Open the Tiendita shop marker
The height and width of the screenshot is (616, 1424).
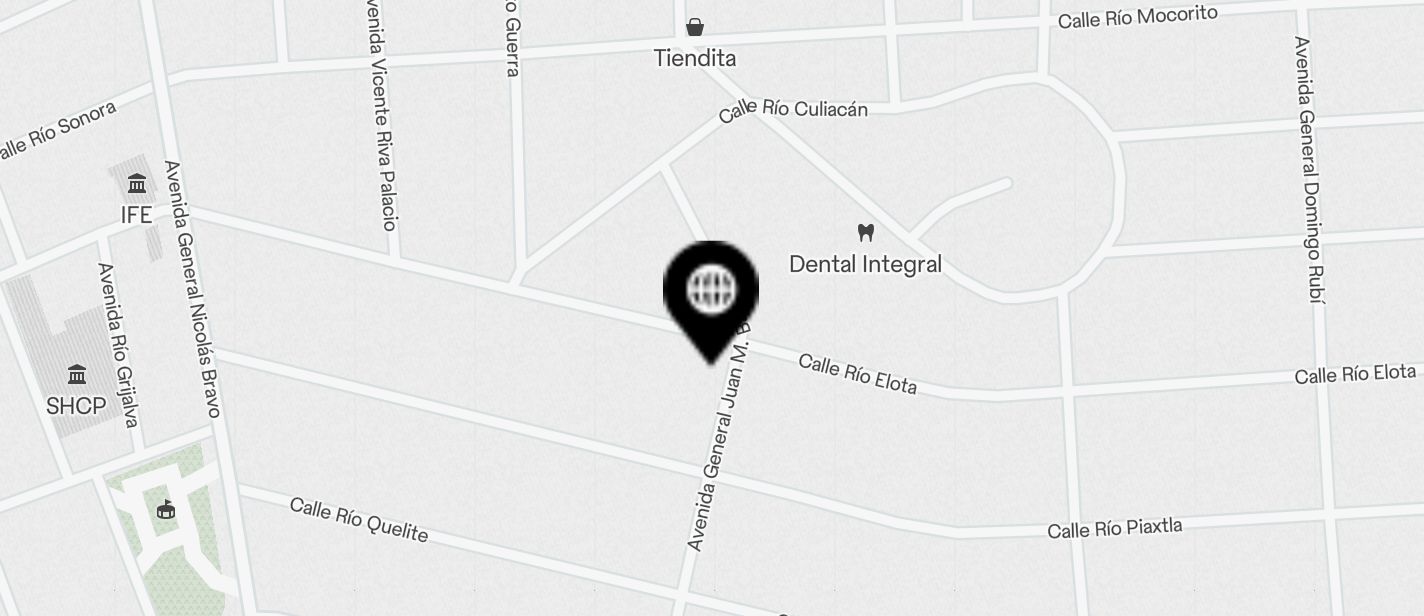(x=694, y=28)
